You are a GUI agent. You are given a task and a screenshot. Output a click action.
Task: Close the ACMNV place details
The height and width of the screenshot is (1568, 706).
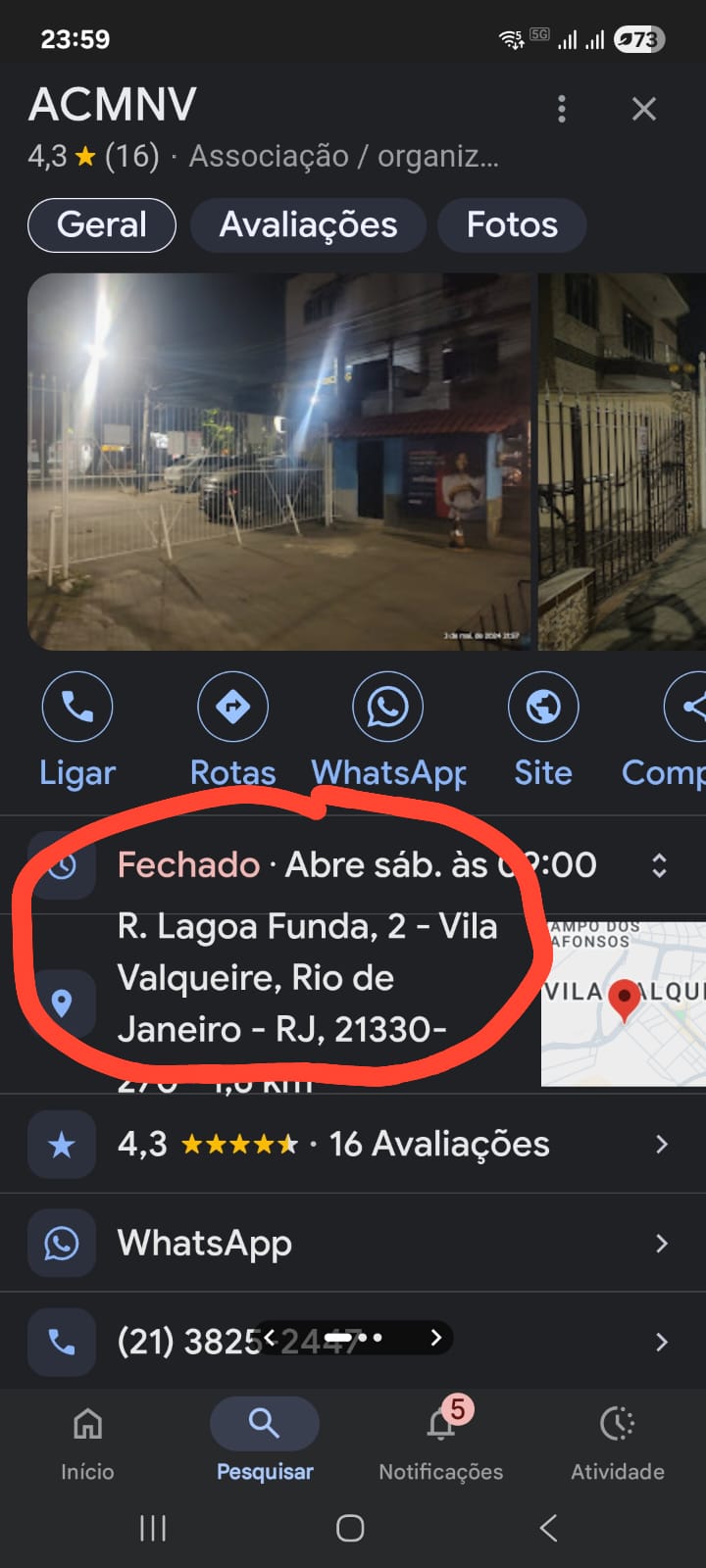[643, 109]
